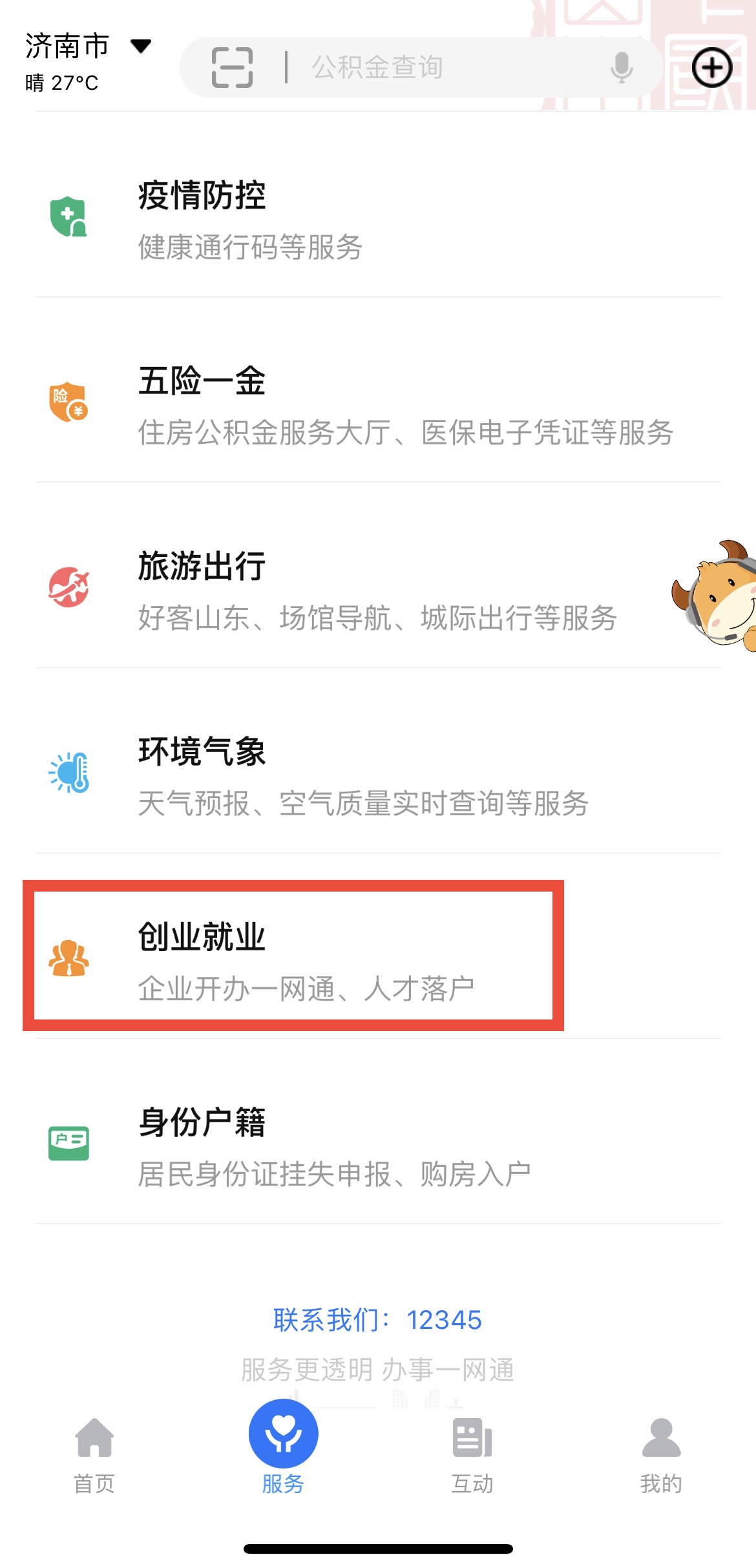The width and height of the screenshot is (756, 1568).
Task: Open 环境气象 services
Action: [x=378, y=776]
